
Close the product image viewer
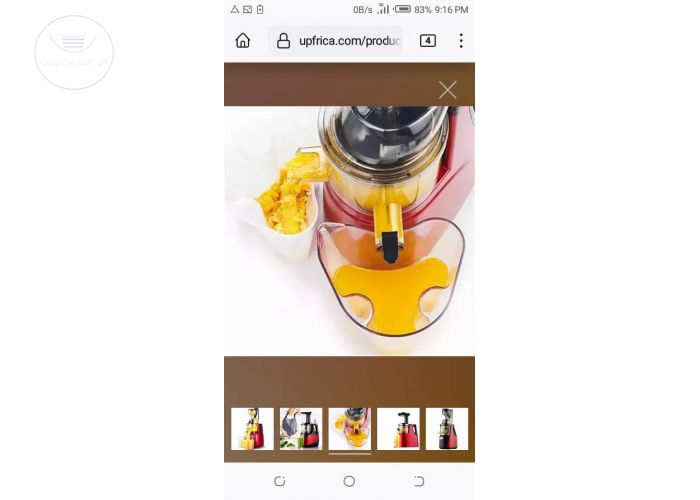point(447,90)
